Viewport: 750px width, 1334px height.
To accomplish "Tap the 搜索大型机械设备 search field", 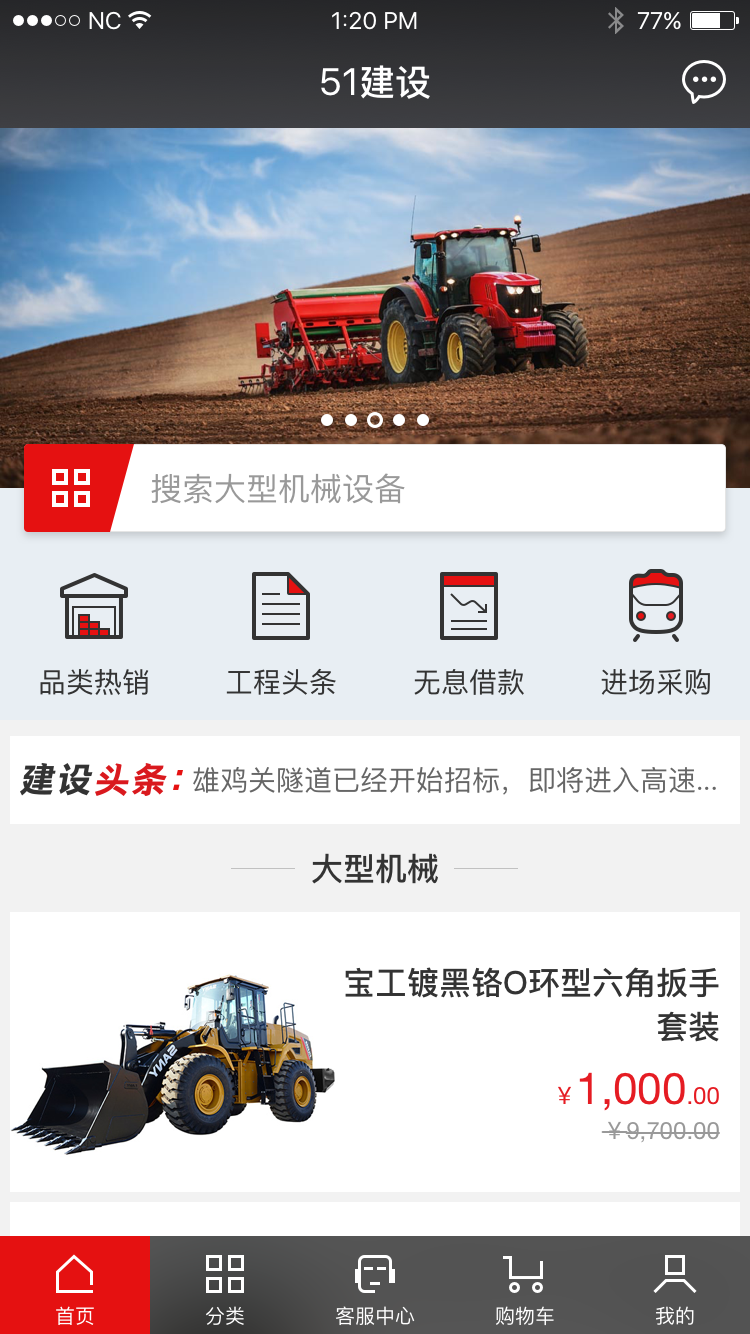I will 420,489.
